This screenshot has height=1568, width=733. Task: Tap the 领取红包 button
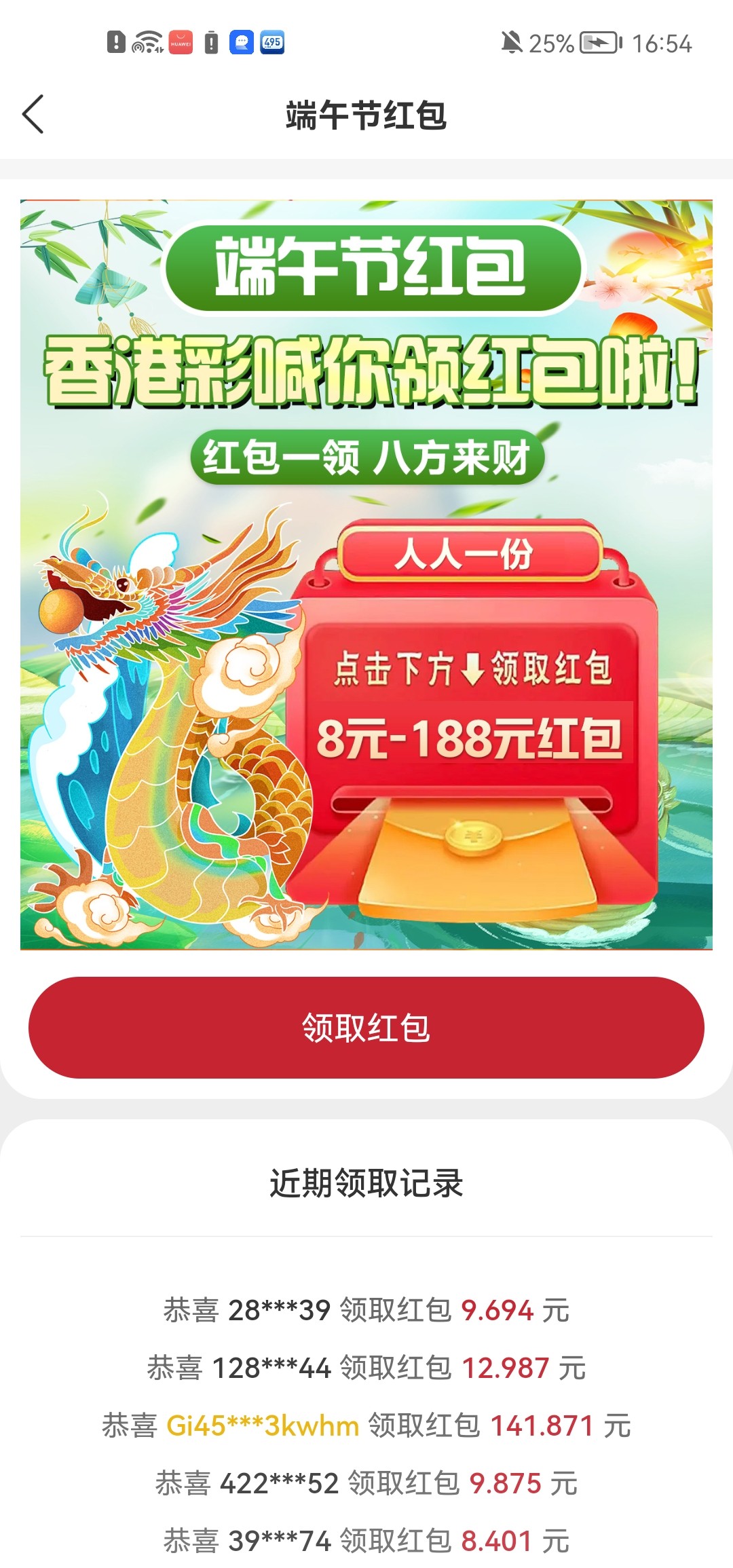pyautogui.click(x=366, y=1028)
